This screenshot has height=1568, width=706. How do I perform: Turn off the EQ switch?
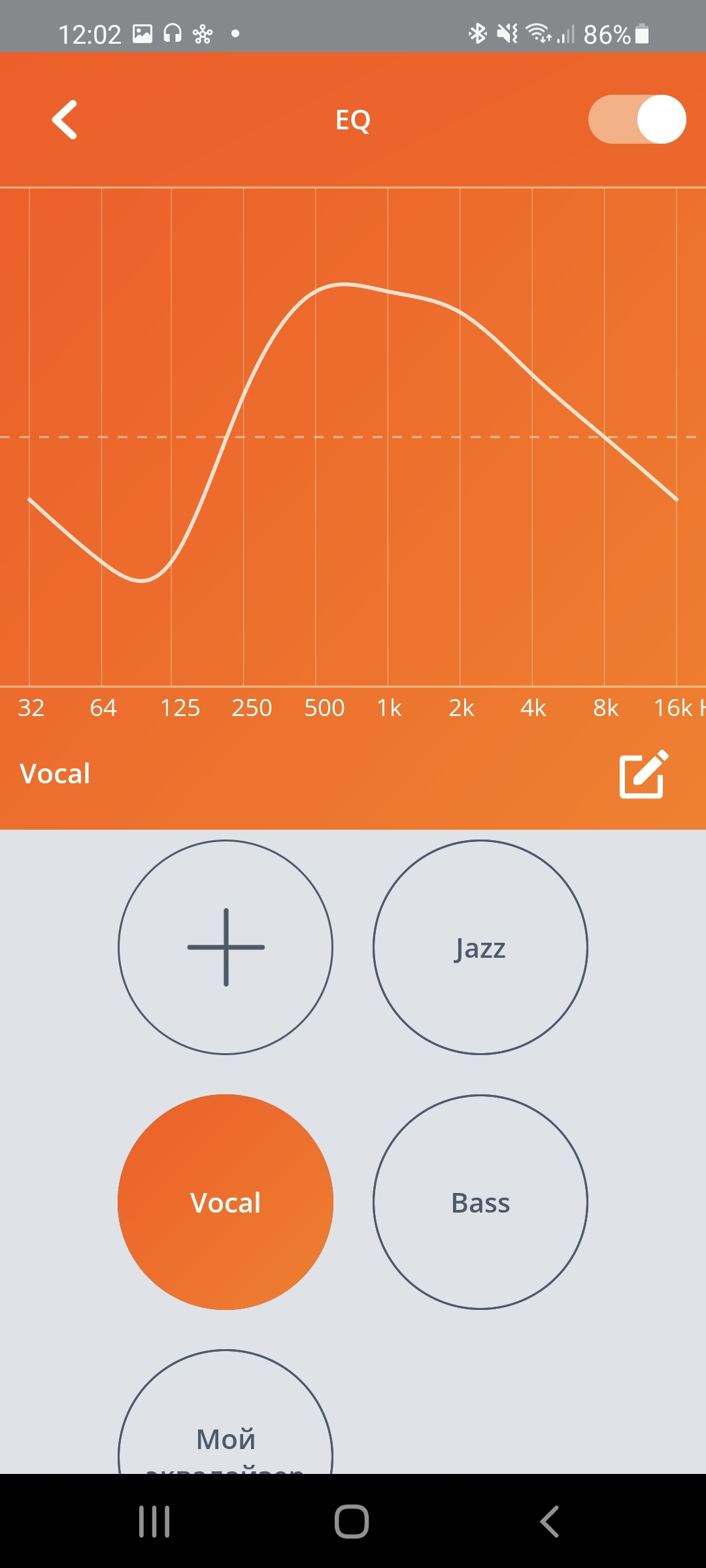tap(637, 120)
